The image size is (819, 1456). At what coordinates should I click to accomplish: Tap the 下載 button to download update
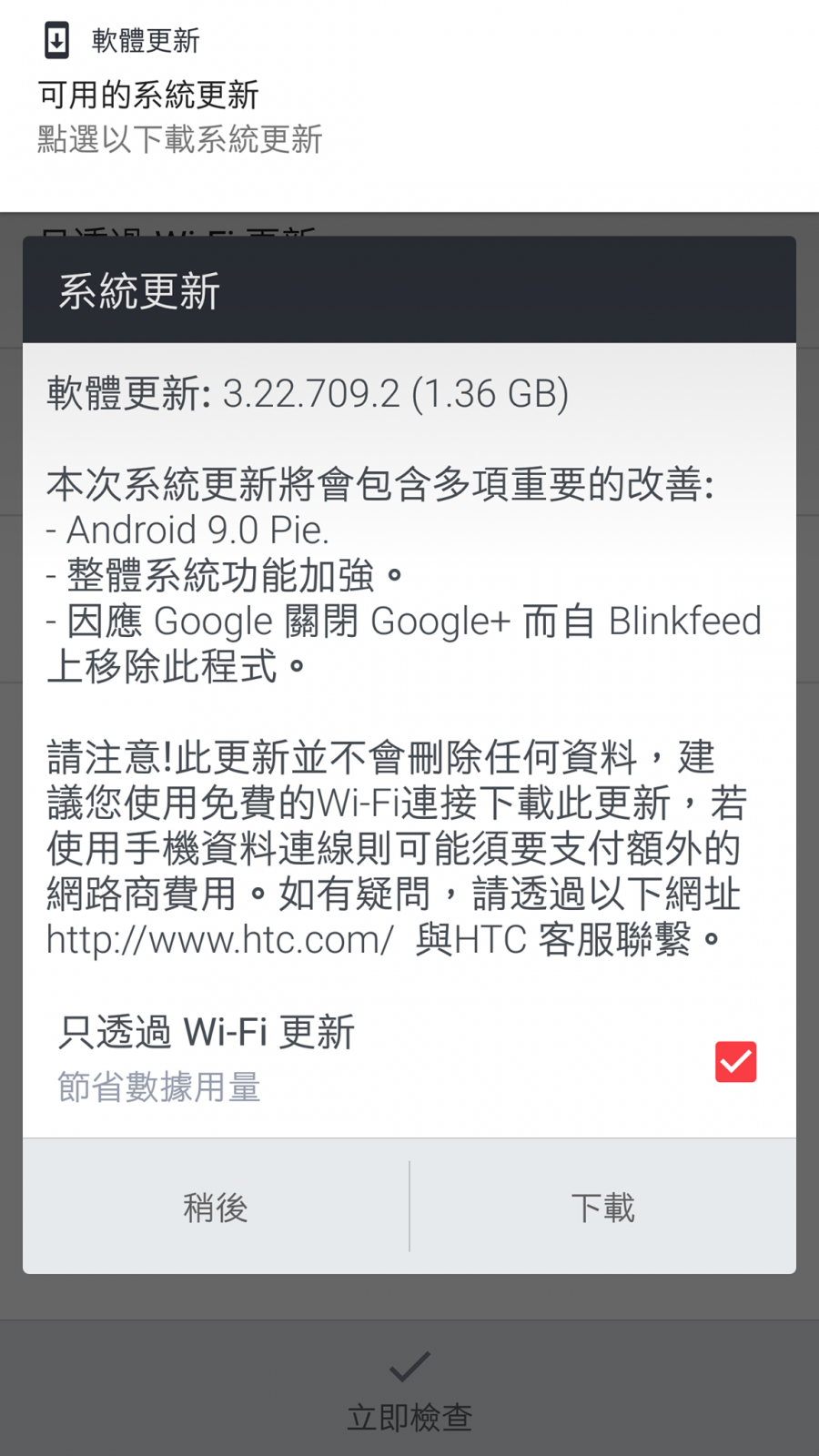(602, 1207)
